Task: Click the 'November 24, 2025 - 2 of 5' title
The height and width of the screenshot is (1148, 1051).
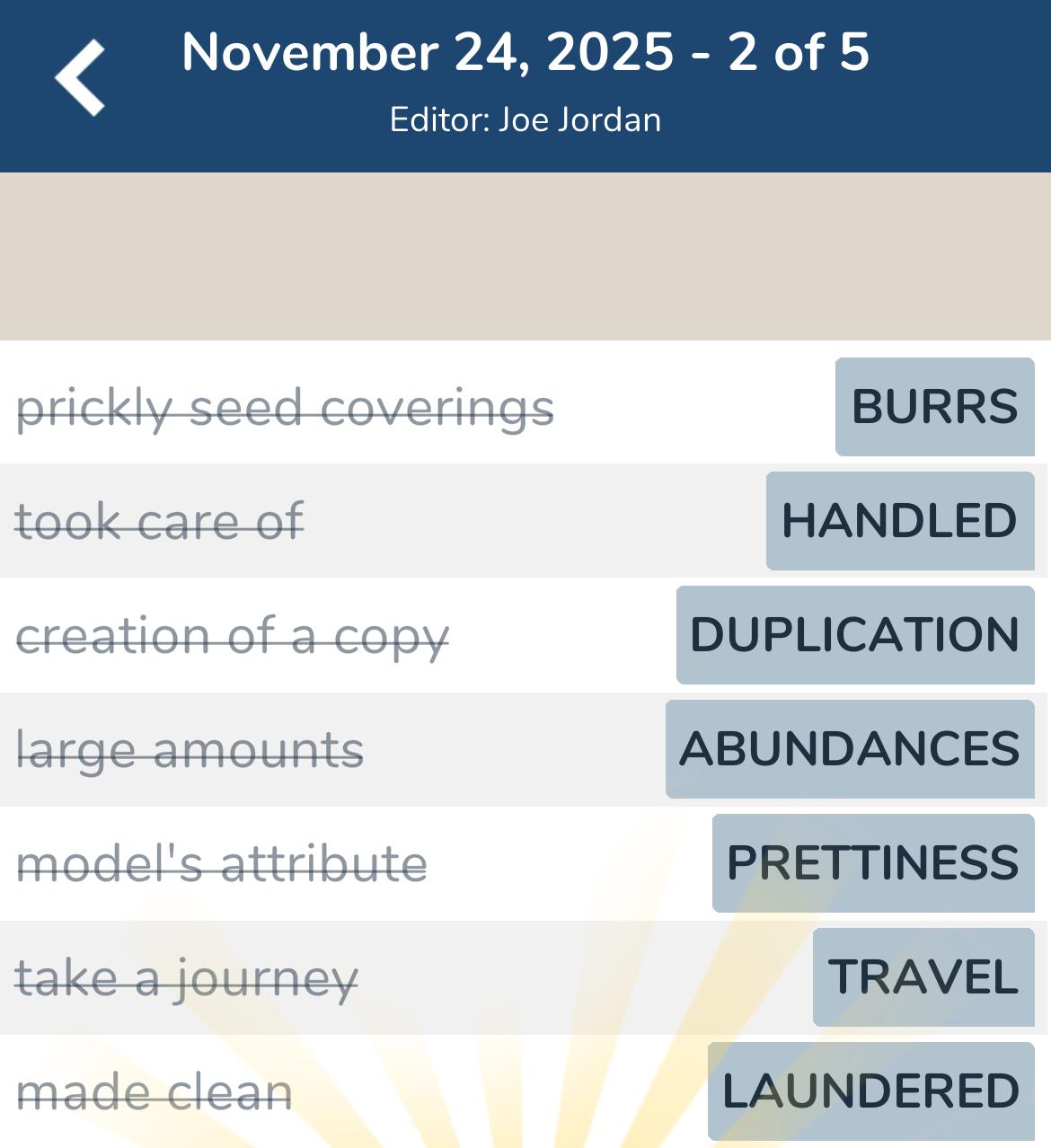Action: (525, 54)
